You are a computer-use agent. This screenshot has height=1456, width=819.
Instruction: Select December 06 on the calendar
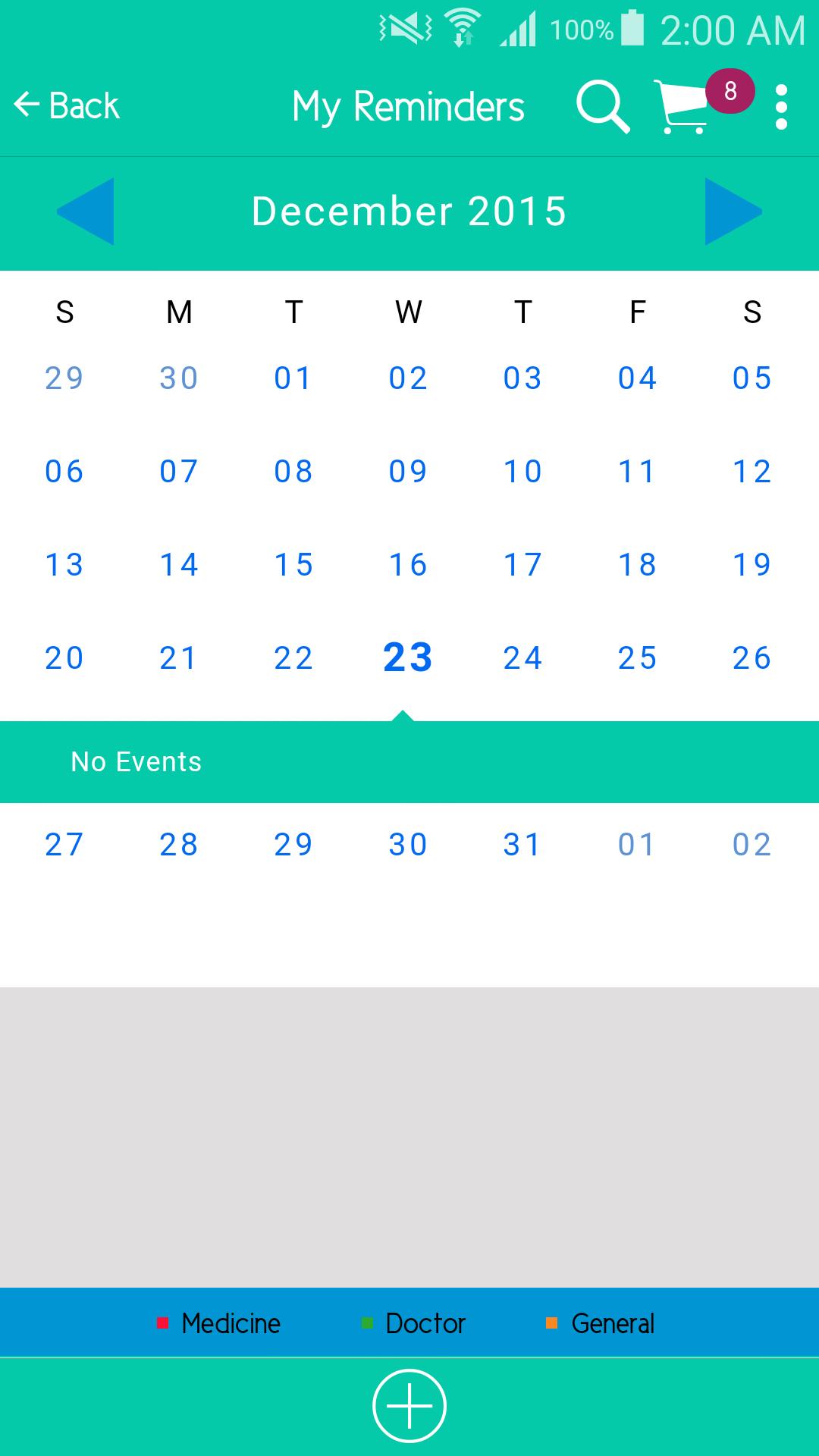tap(64, 472)
